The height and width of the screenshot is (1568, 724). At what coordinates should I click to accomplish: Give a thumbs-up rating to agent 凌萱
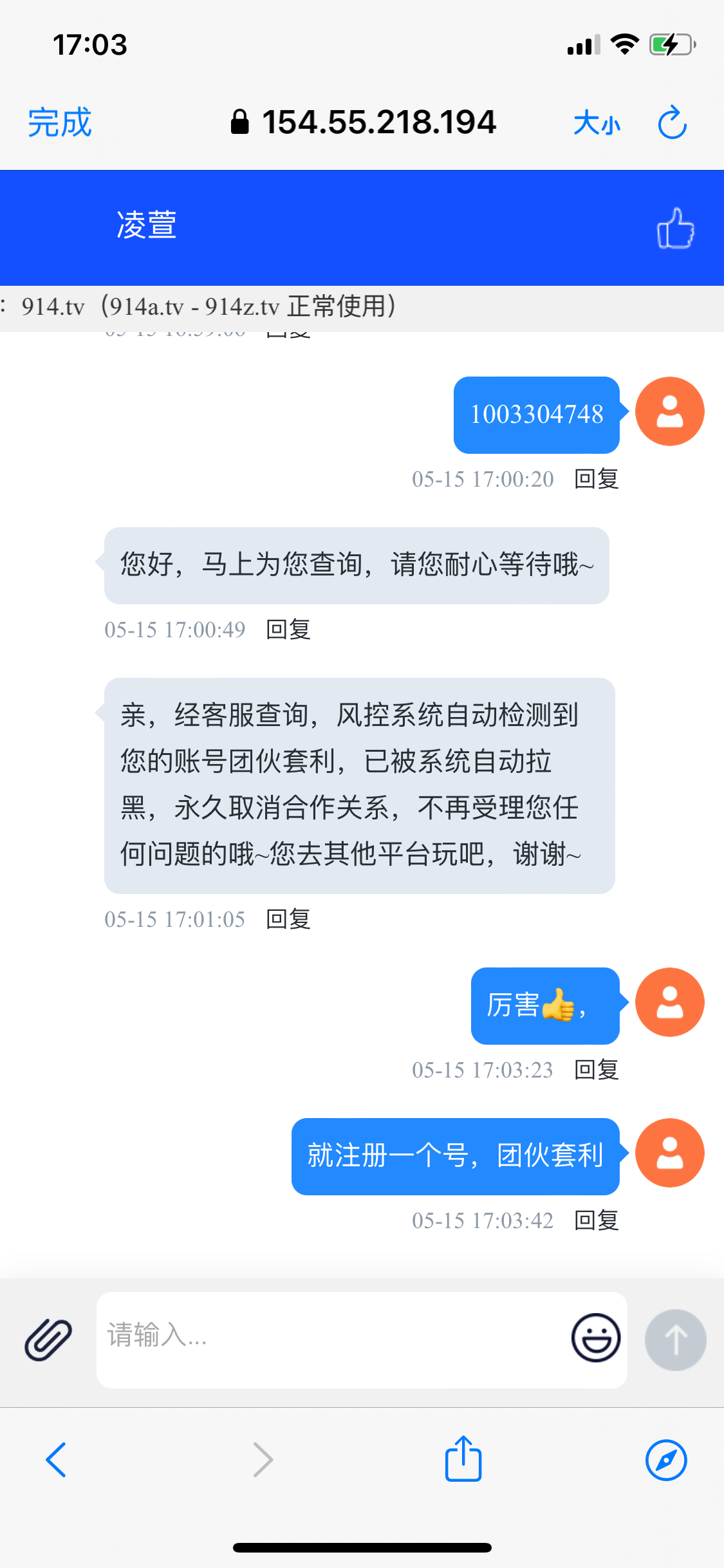(x=675, y=228)
